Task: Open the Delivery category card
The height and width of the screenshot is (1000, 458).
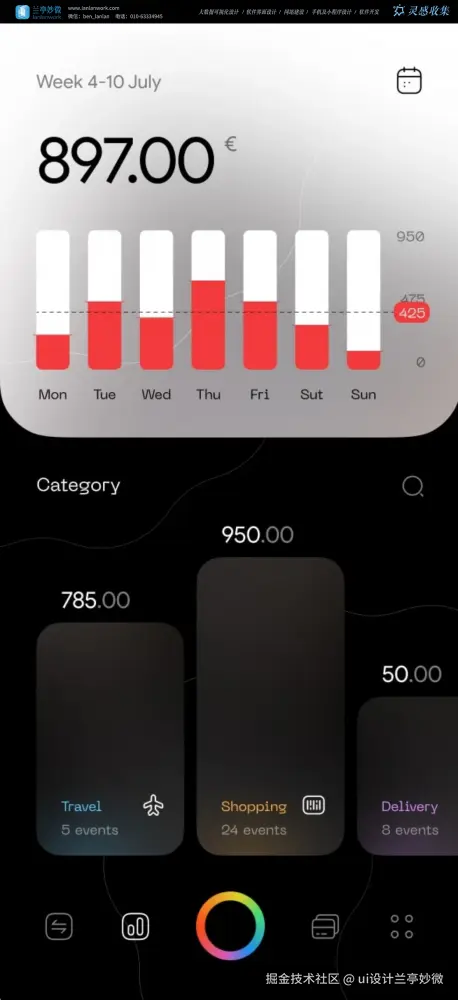Action: coord(408,776)
